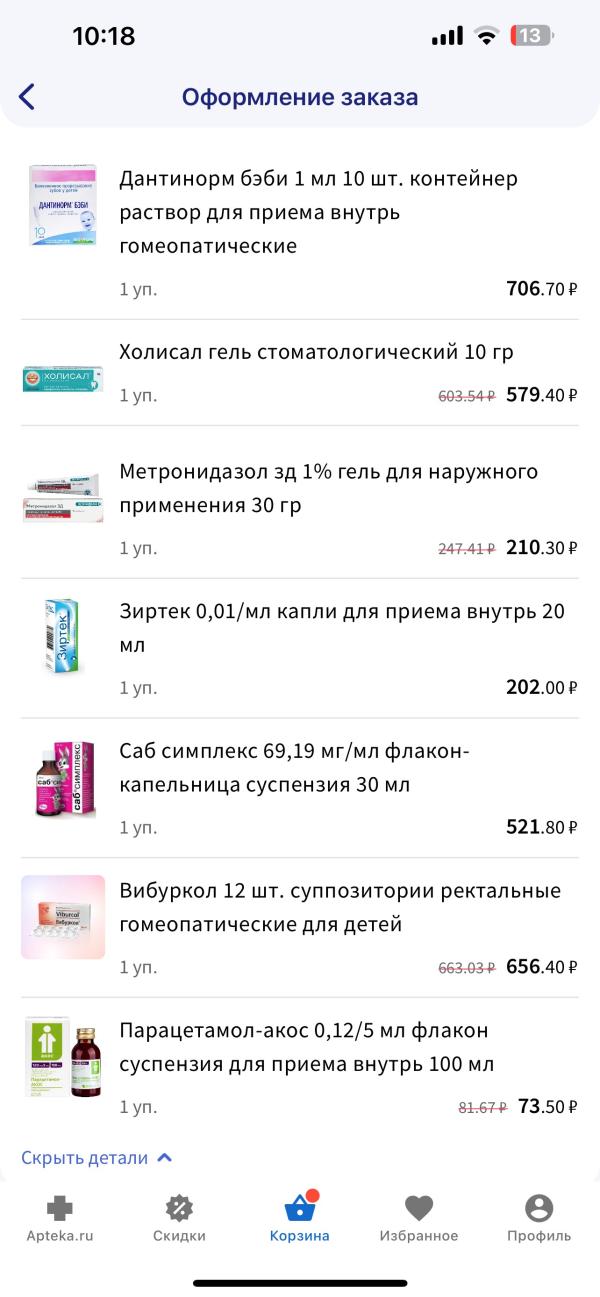Open Метронидазол зд 1% гель item
Image resolution: width=600 pixels, height=1297 pixels.
328,488
